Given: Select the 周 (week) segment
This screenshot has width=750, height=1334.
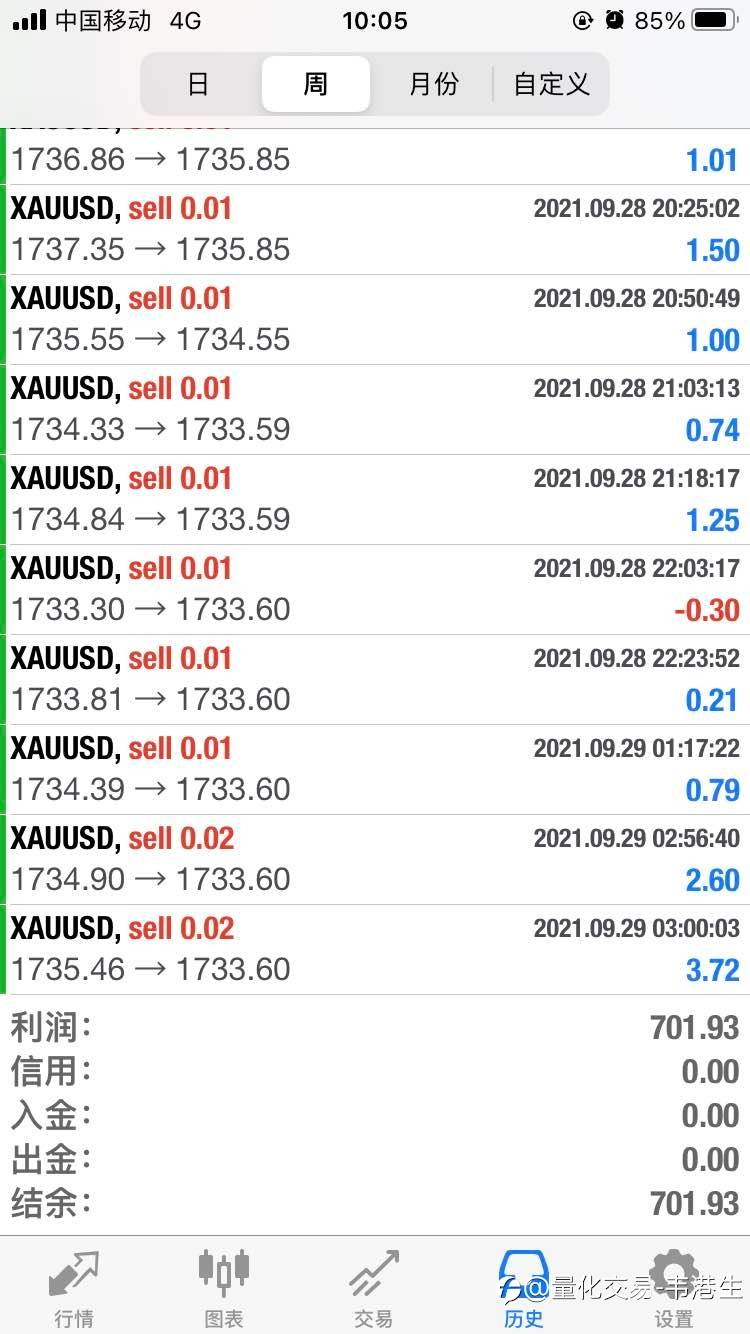Looking at the screenshot, I should pyautogui.click(x=316, y=84).
